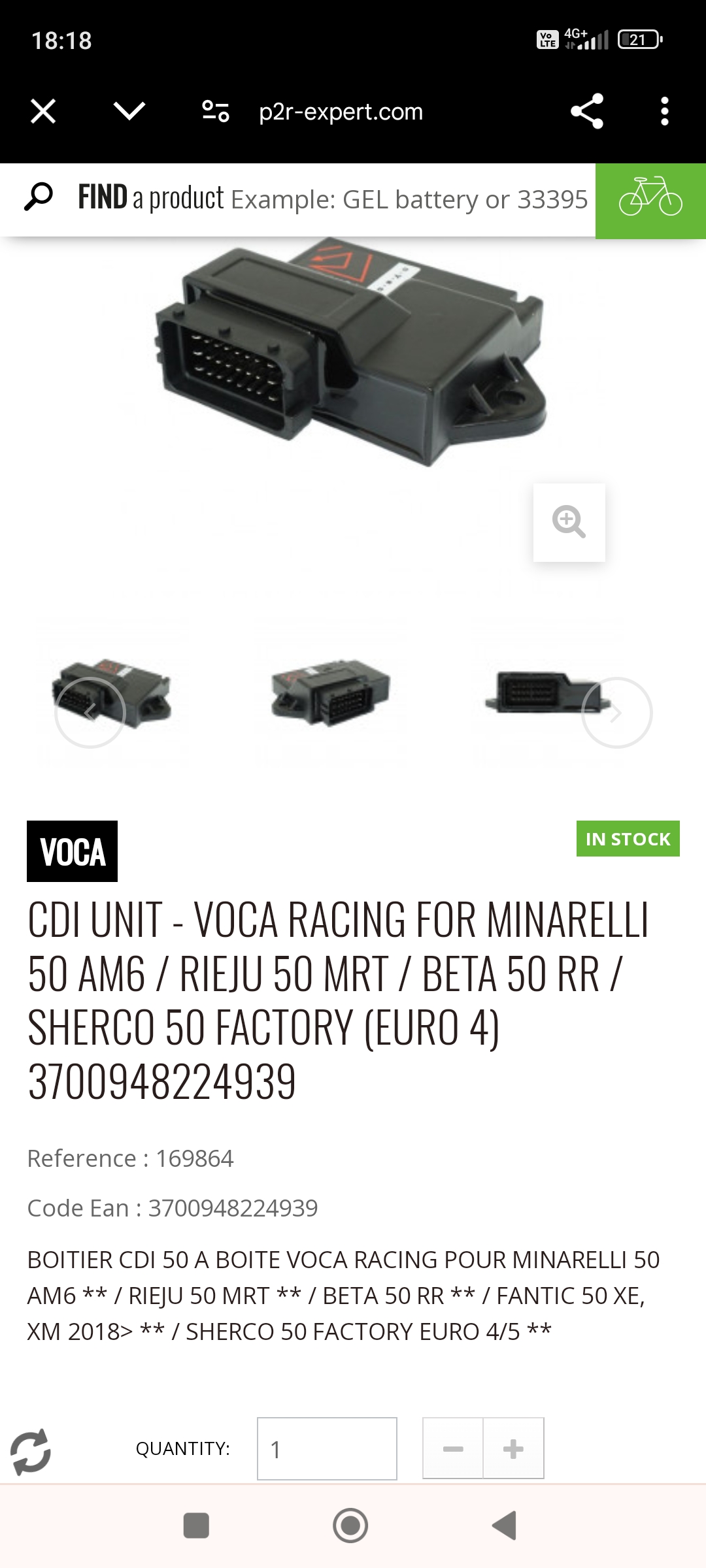Share this p2r-expert.com page
Image resolution: width=706 pixels, height=1568 pixels.
(586, 112)
